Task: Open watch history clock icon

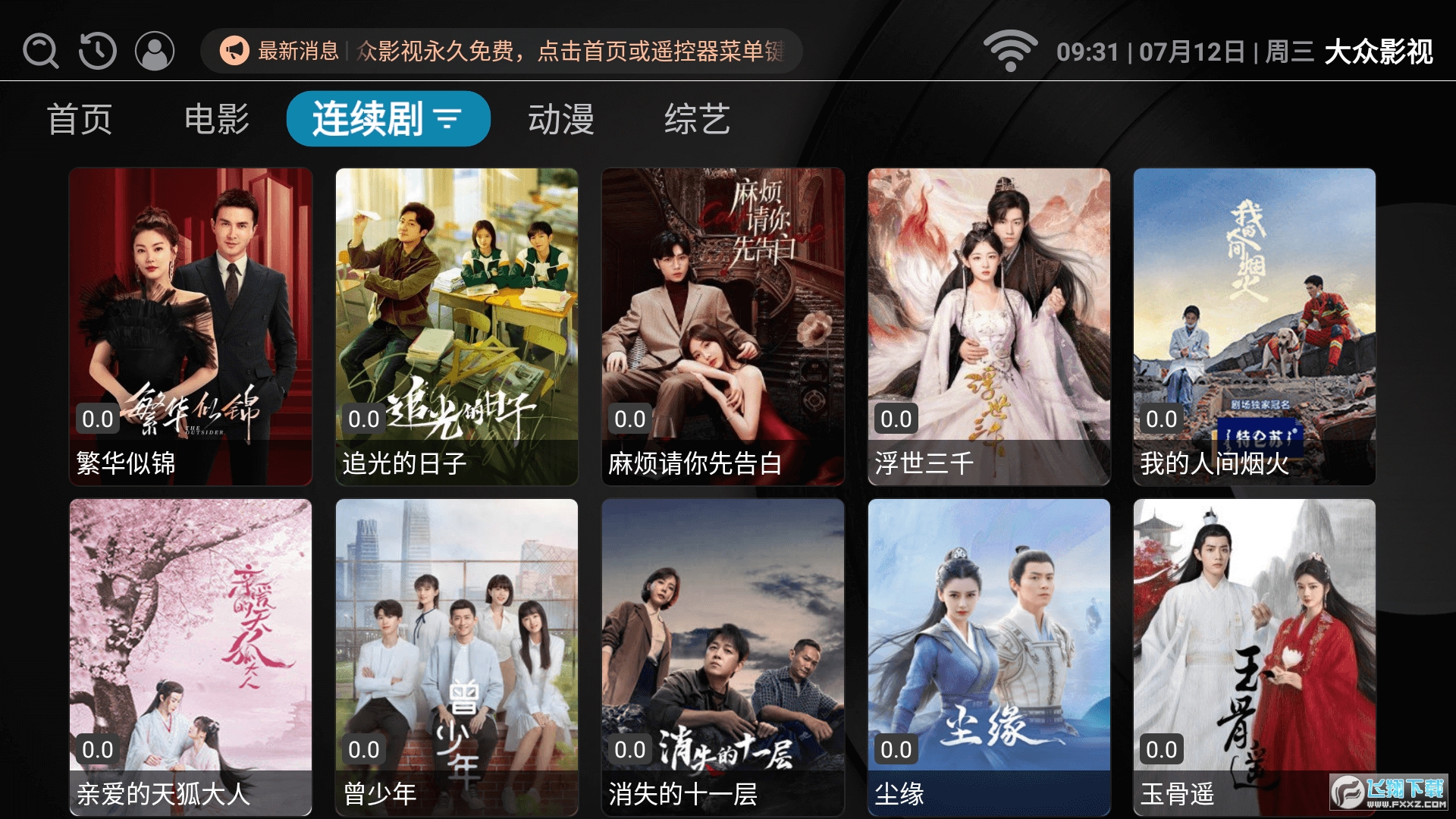Action: coord(98,52)
